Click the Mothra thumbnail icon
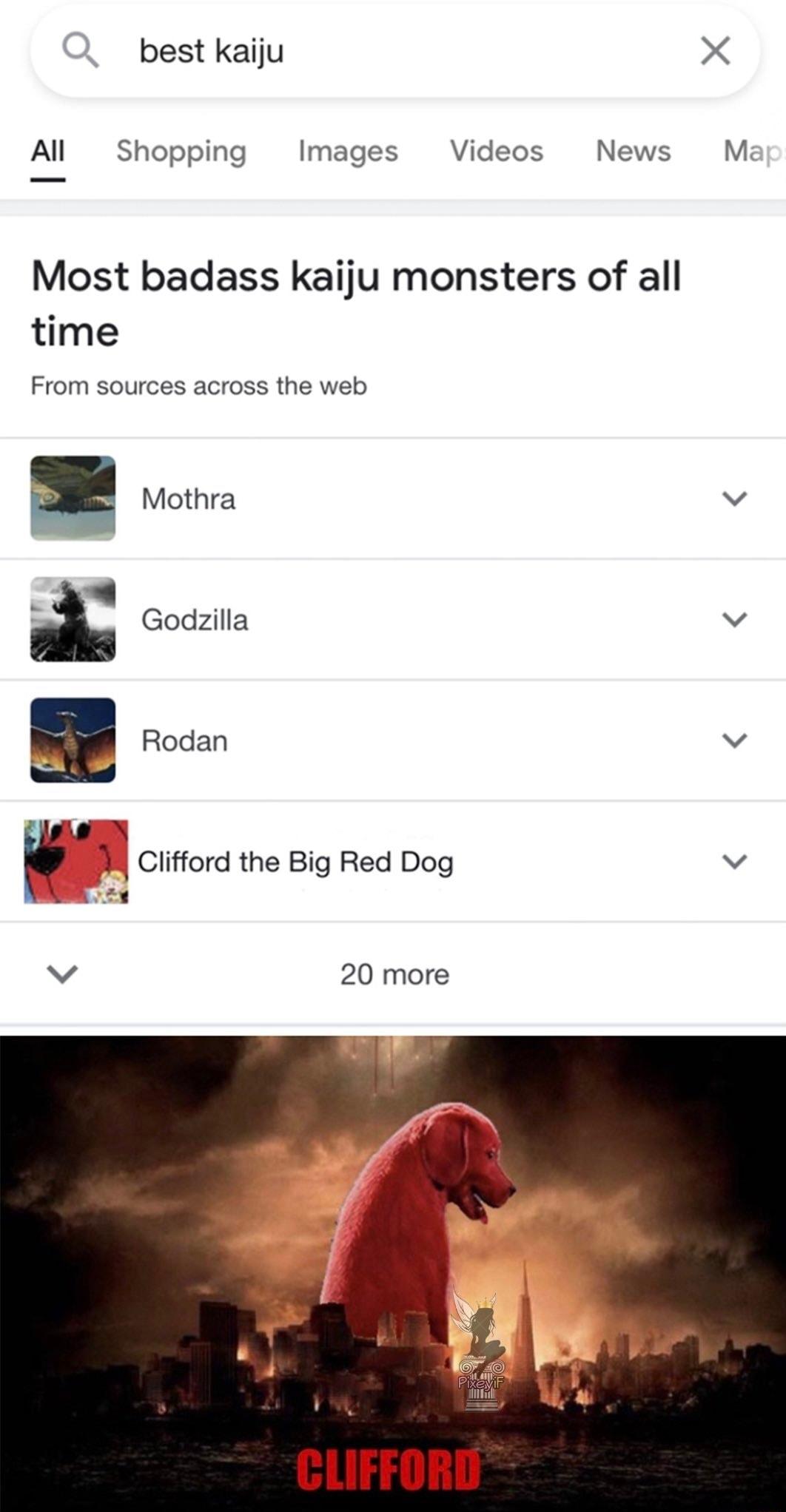Image resolution: width=786 pixels, height=1512 pixels. pyautogui.click(x=74, y=497)
